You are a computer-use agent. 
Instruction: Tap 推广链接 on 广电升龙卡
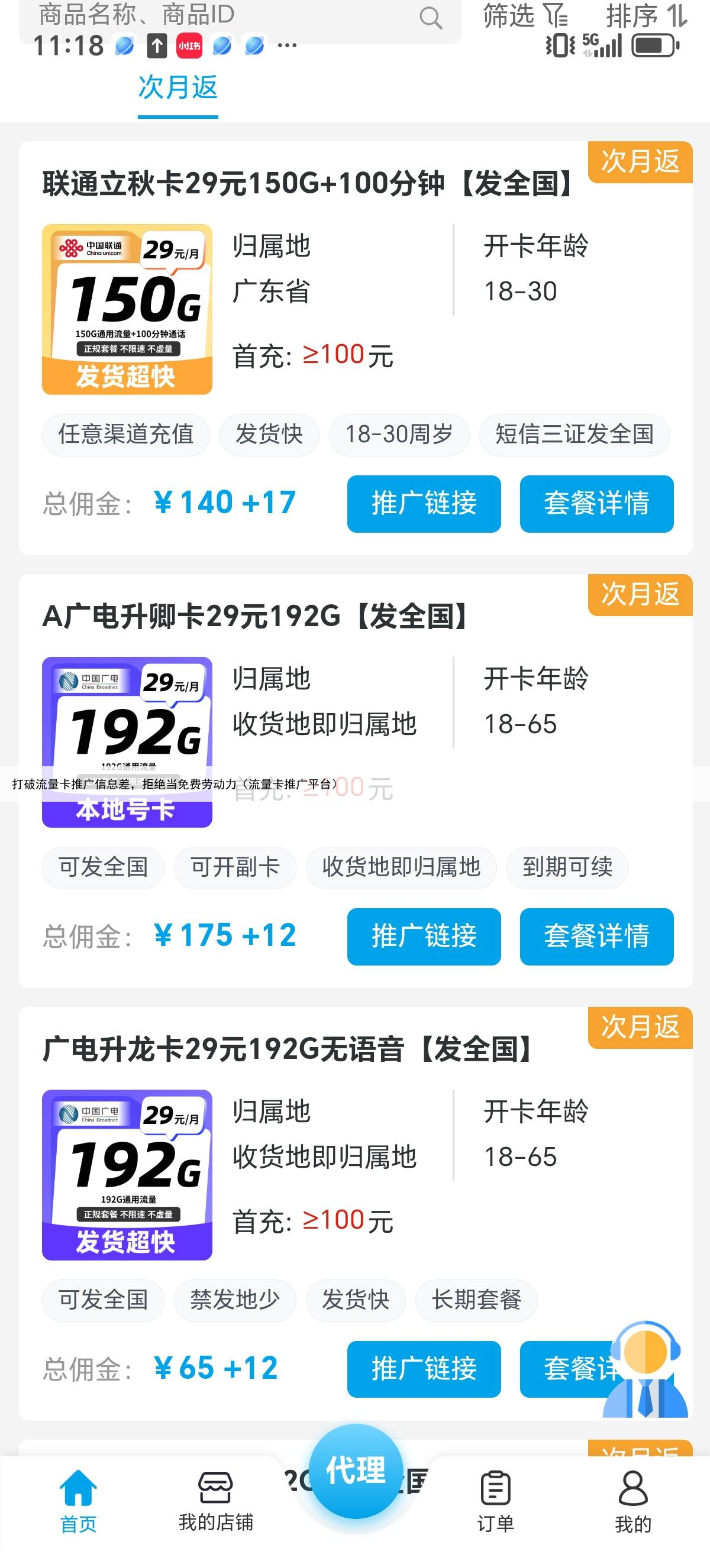point(424,1369)
